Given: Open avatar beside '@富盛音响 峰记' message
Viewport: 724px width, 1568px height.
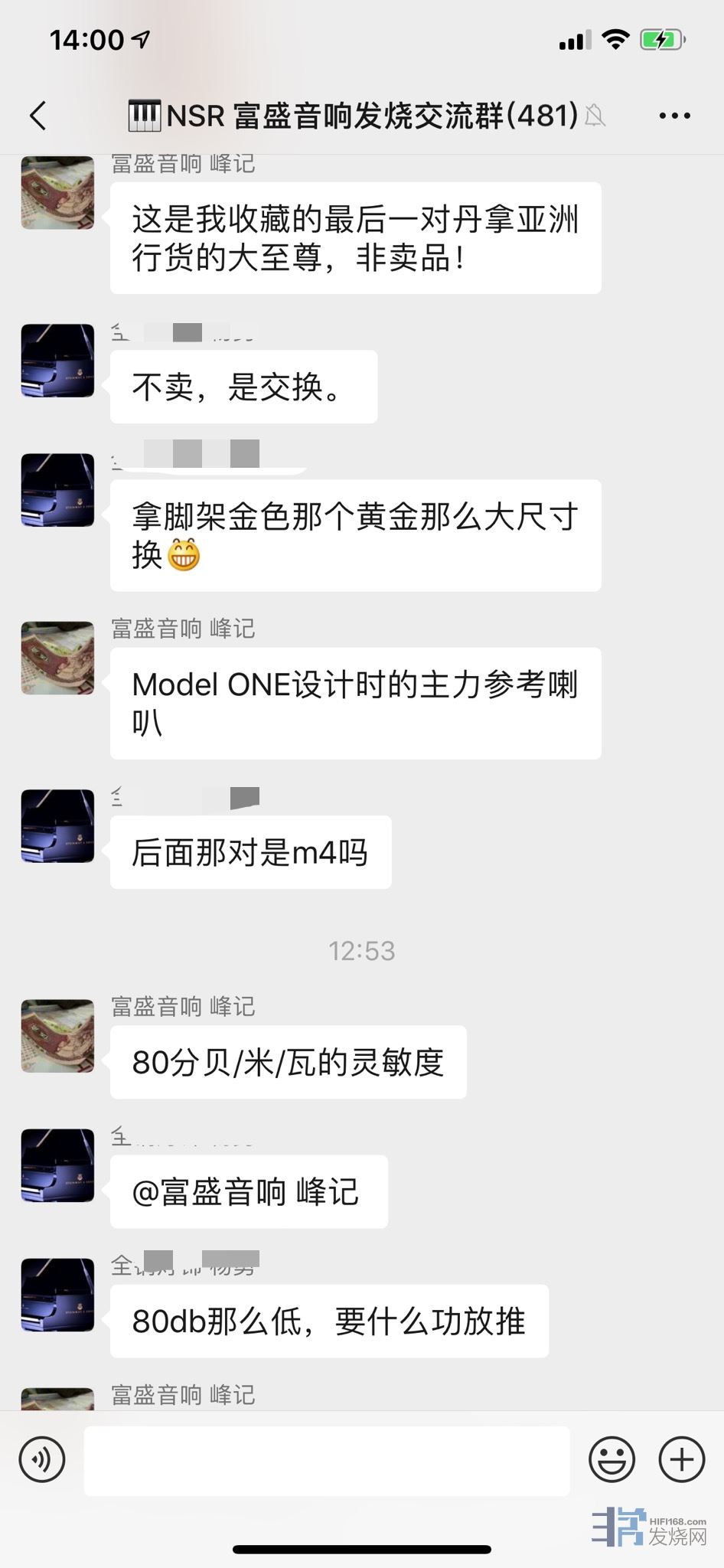Looking at the screenshot, I should click(57, 1165).
